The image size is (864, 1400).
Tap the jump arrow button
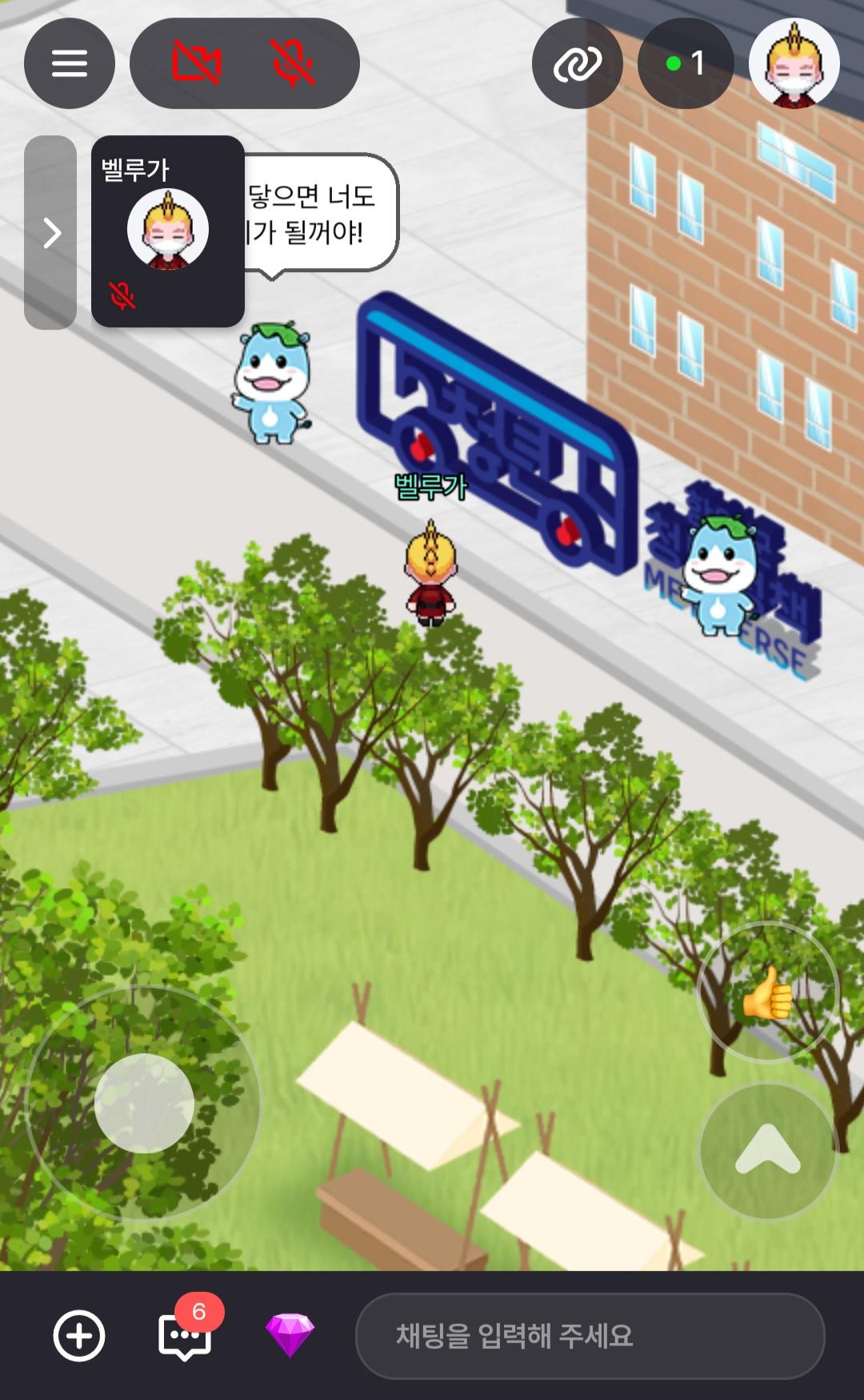click(767, 1151)
